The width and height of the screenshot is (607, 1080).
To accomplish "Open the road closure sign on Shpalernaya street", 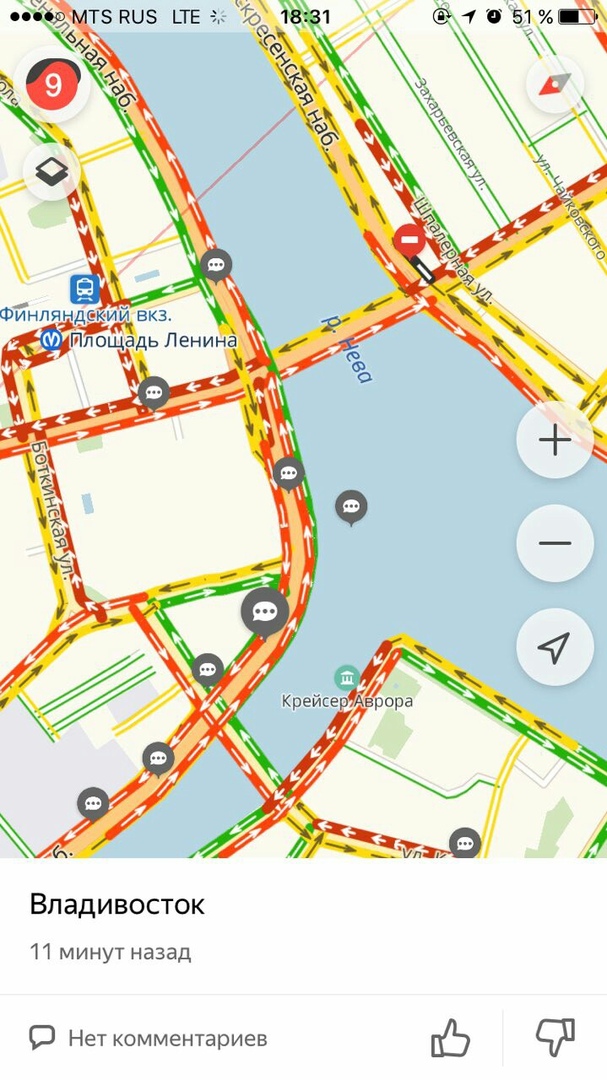I will [x=409, y=240].
